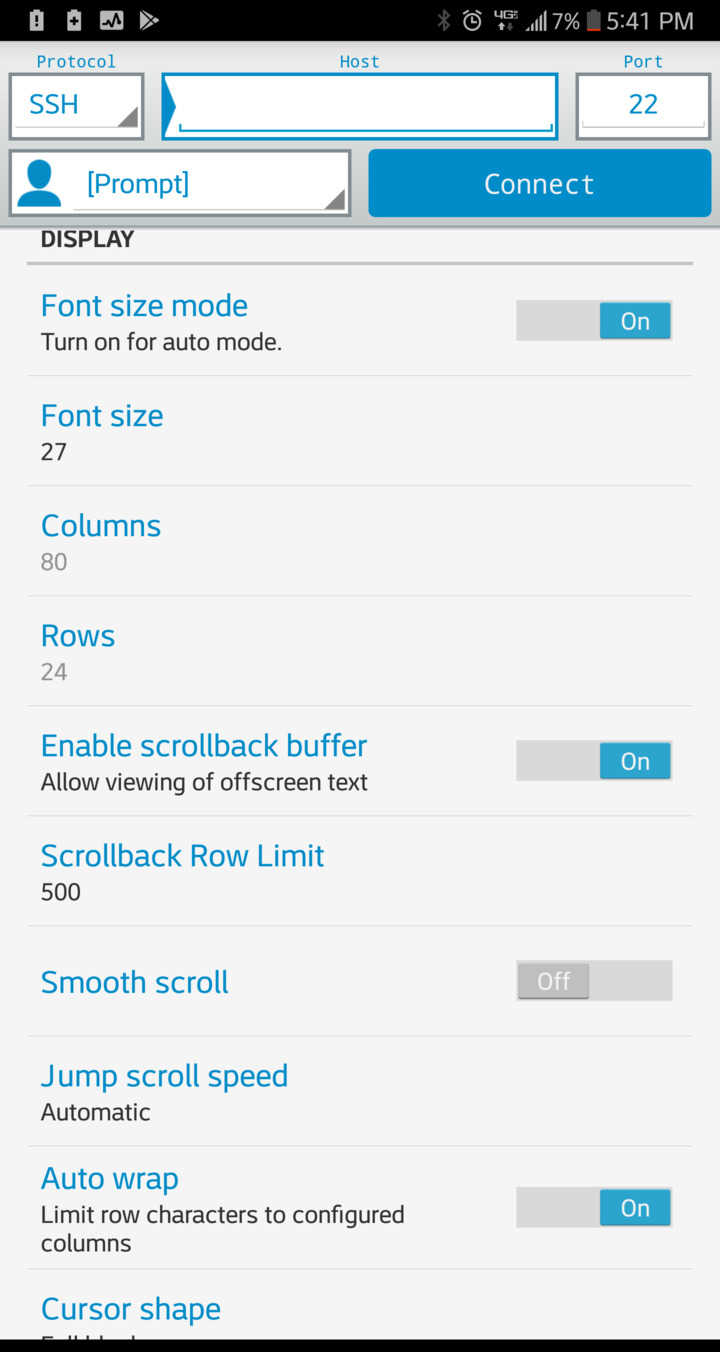This screenshot has height=1352, width=720.
Task: Open the Rows setting
Action: [360, 652]
